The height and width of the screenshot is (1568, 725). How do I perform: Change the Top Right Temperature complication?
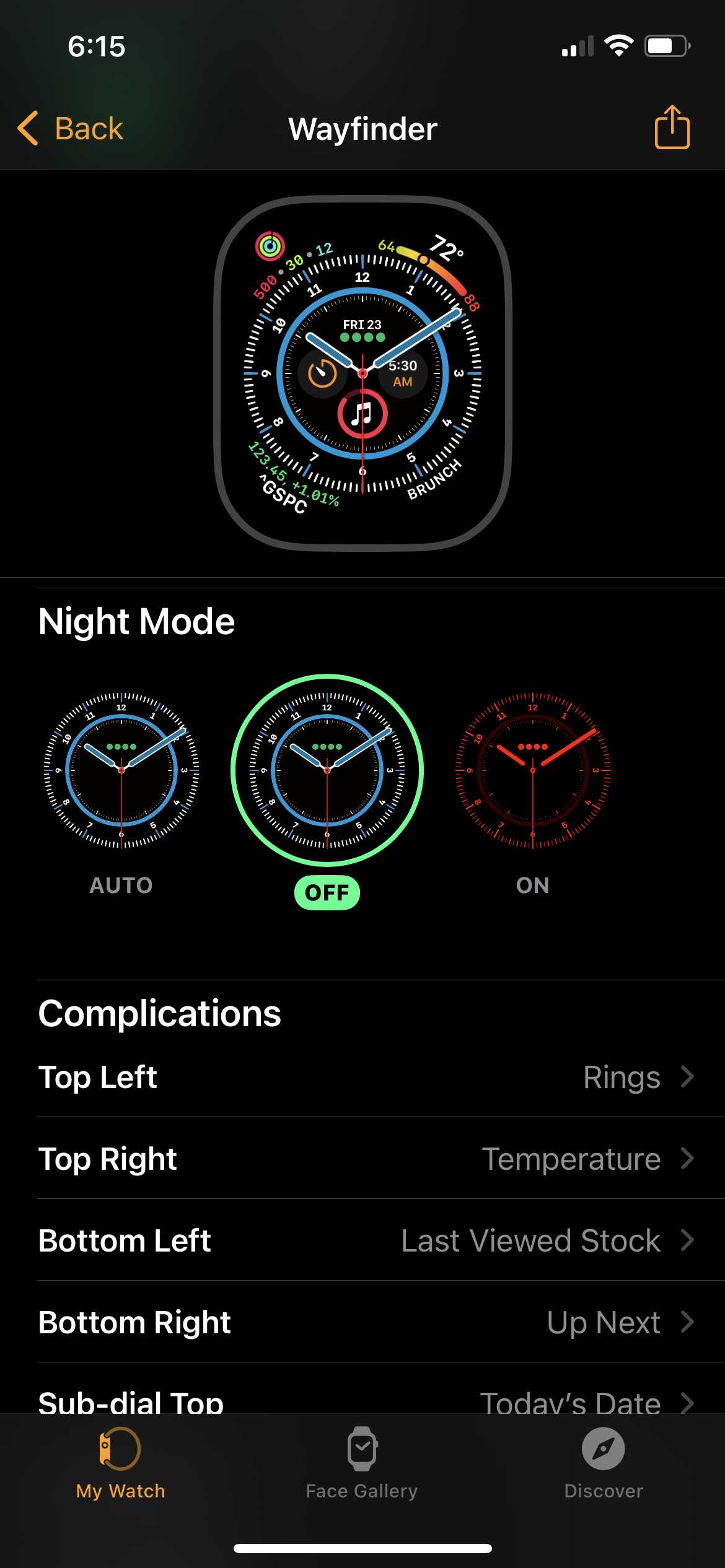coord(366,1159)
